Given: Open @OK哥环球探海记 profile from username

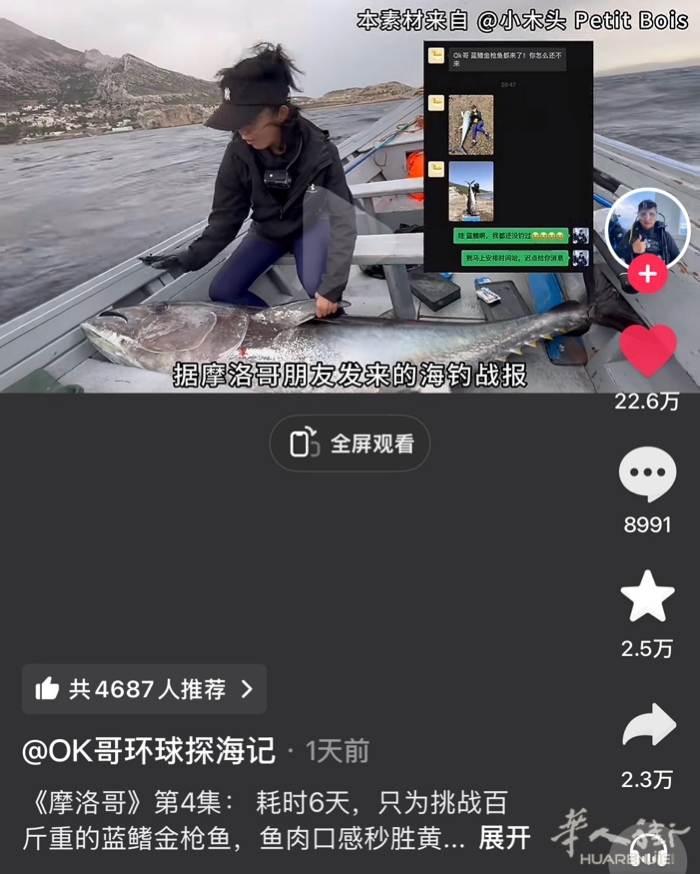Looking at the screenshot, I should coord(149,752).
